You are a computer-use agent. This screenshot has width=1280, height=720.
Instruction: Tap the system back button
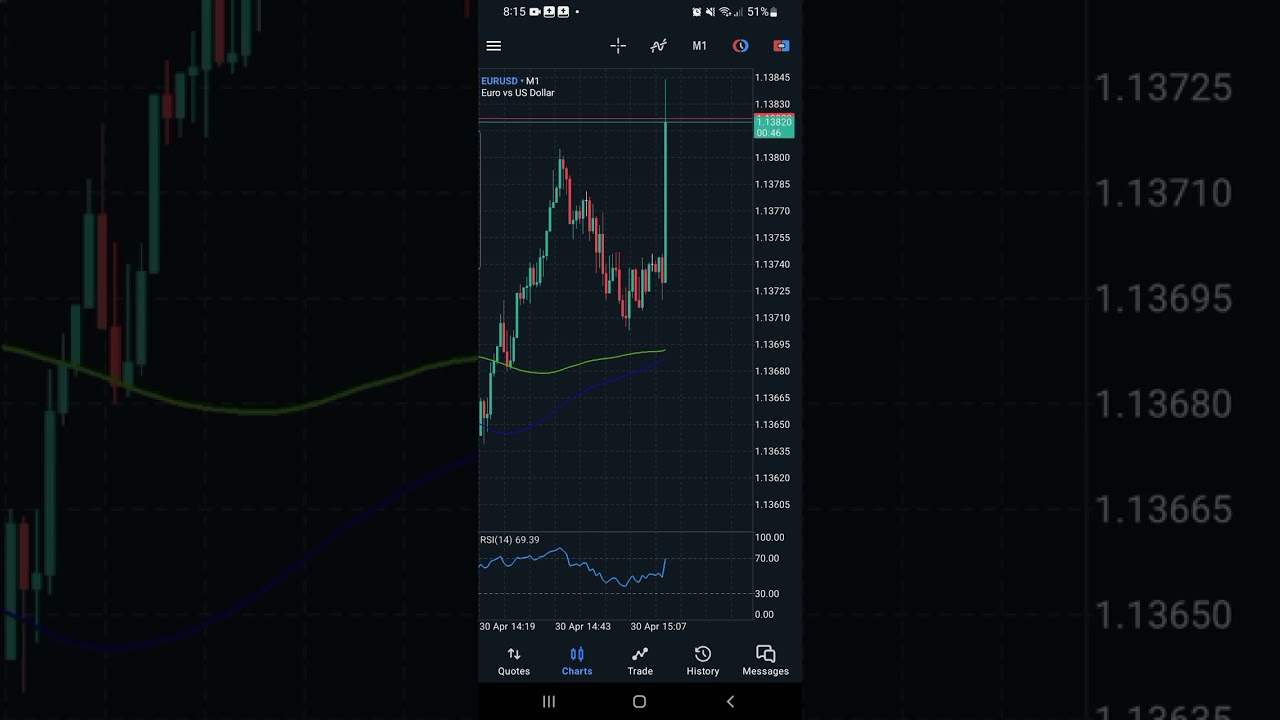[x=730, y=702]
